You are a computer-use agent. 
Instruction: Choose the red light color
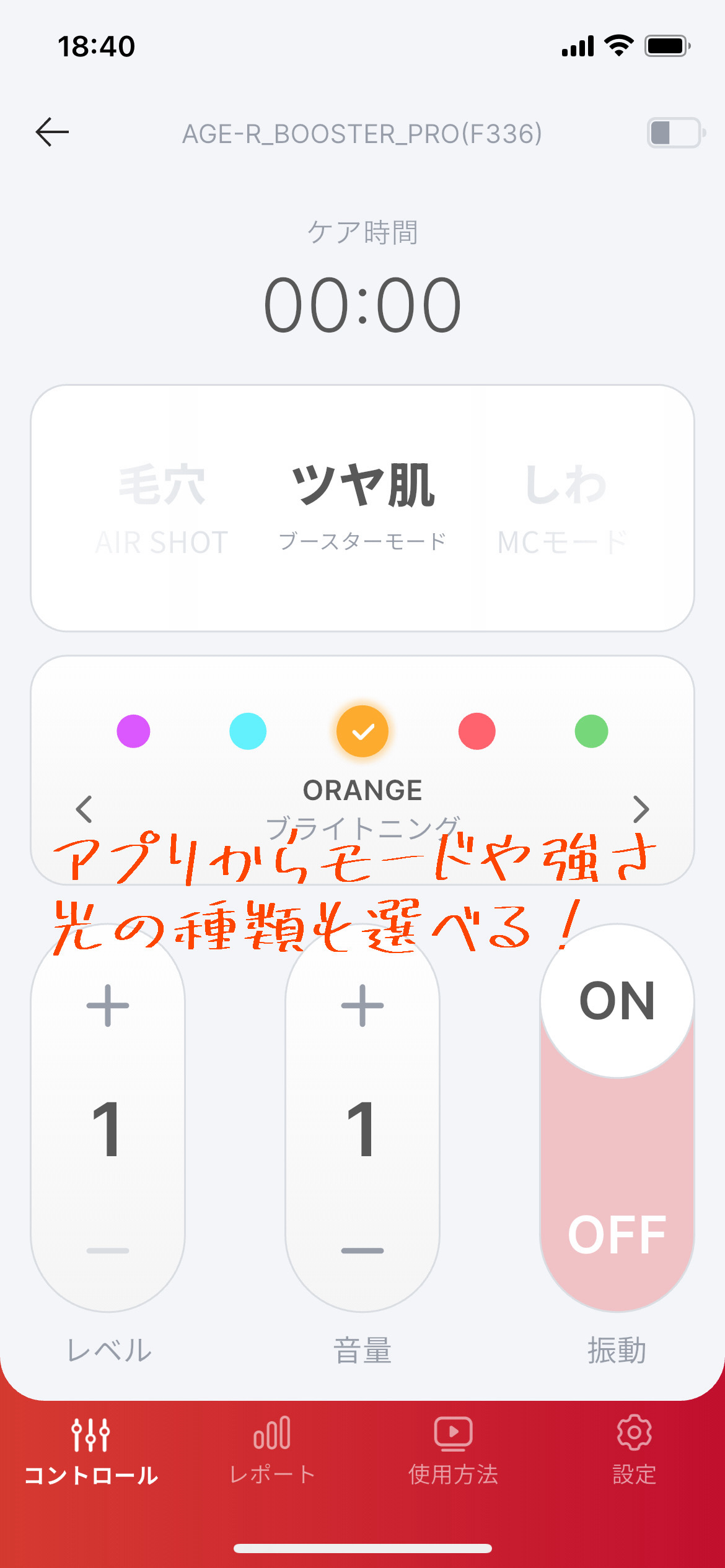point(477,731)
